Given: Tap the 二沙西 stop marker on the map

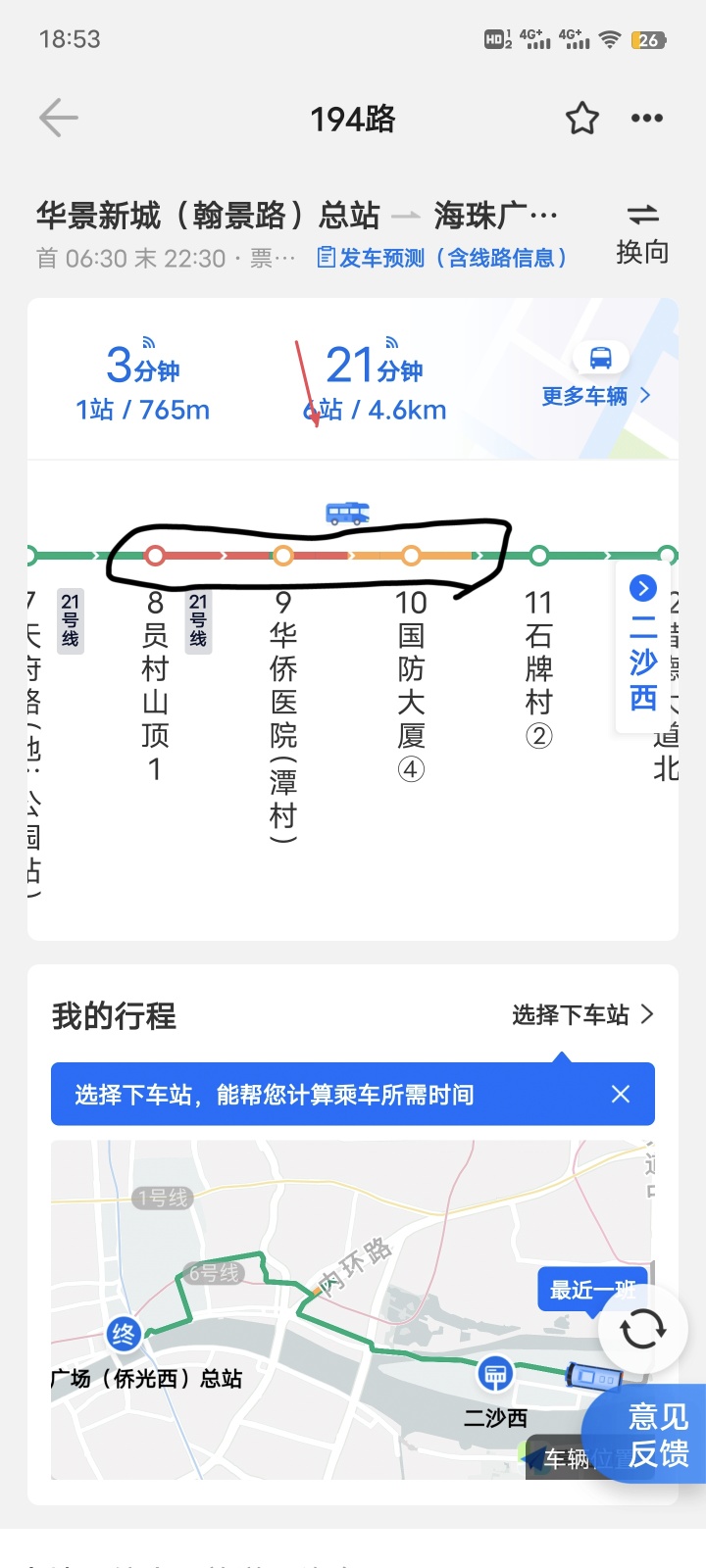Looking at the screenshot, I should pyautogui.click(x=495, y=1375).
